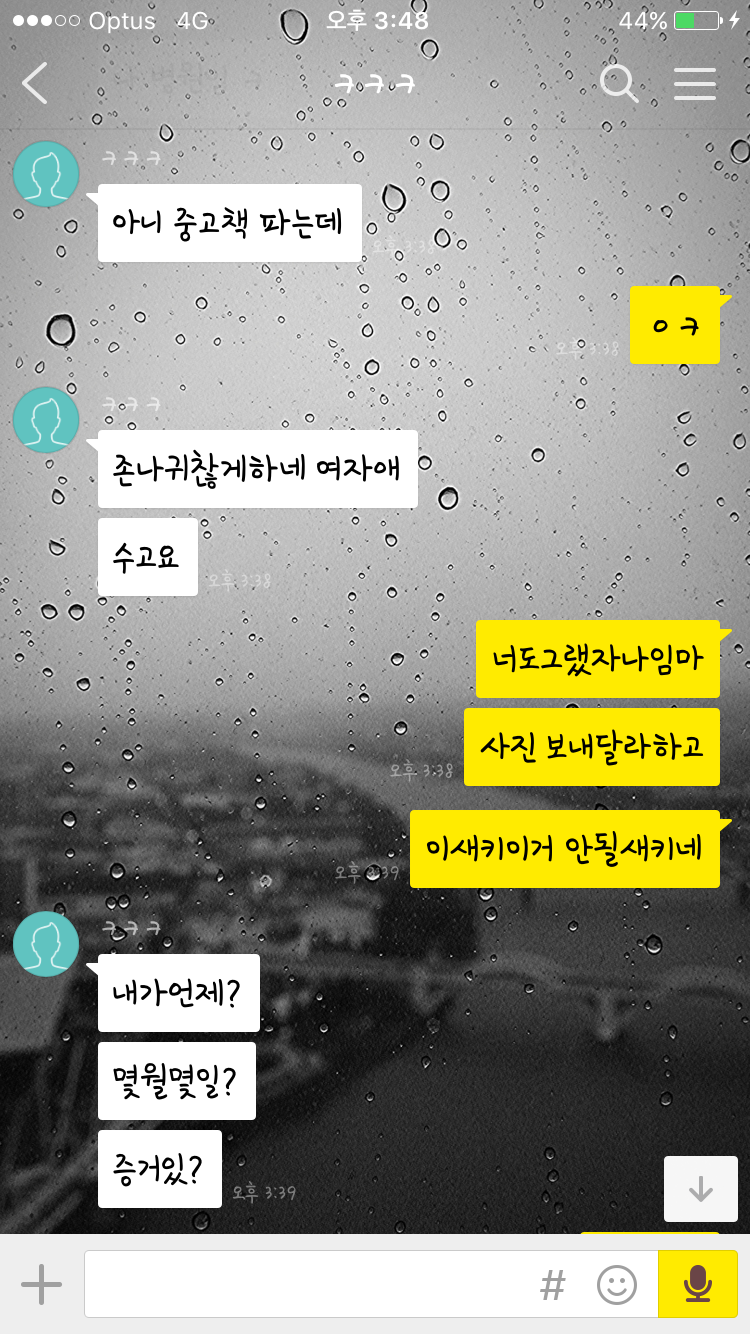Screen dimensions: 750x1334
Task: Open sender avatar next to 내가언제? message
Action: [x=46, y=944]
